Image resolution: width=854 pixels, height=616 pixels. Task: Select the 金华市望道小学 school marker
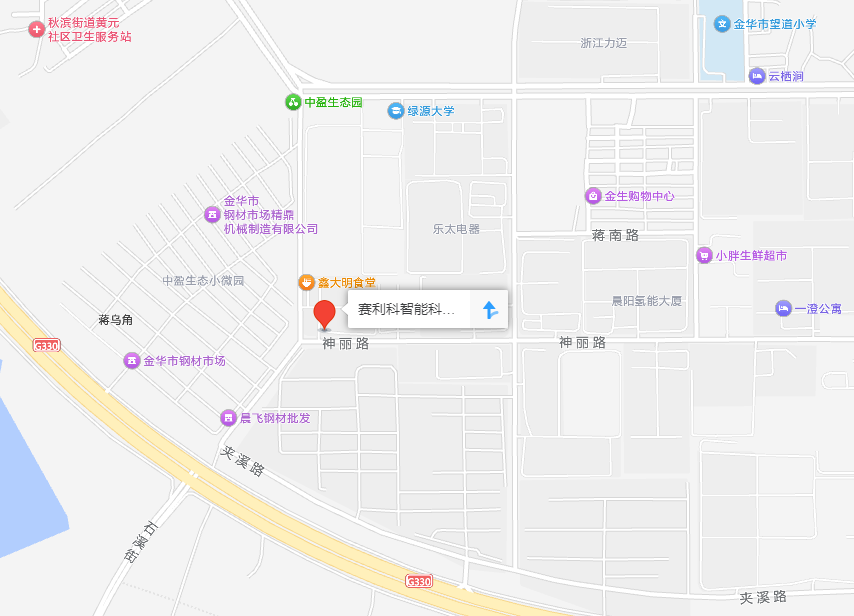point(722,24)
